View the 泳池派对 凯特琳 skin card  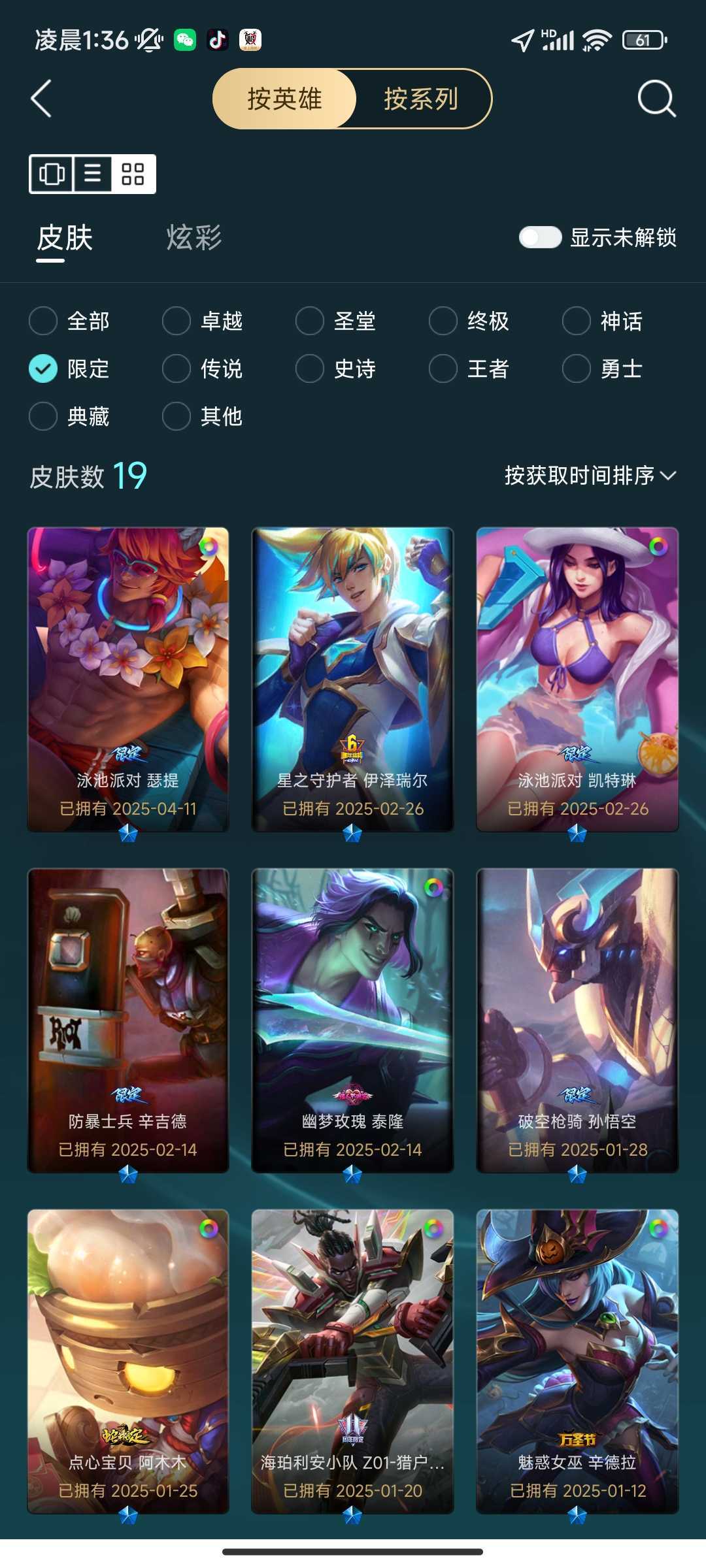point(577,679)
